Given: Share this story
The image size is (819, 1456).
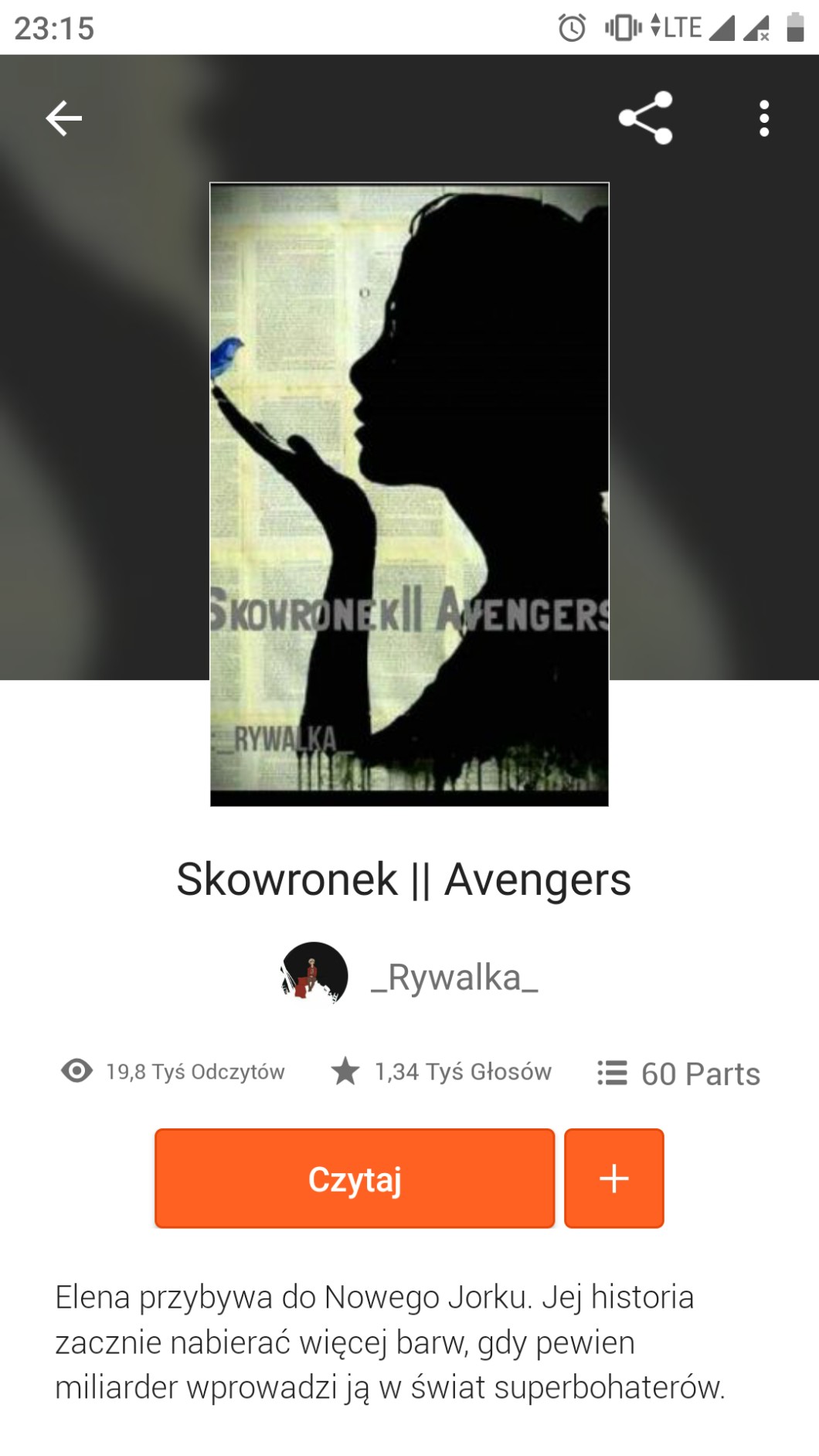Looking at the screenshot, I should (645, 118).
